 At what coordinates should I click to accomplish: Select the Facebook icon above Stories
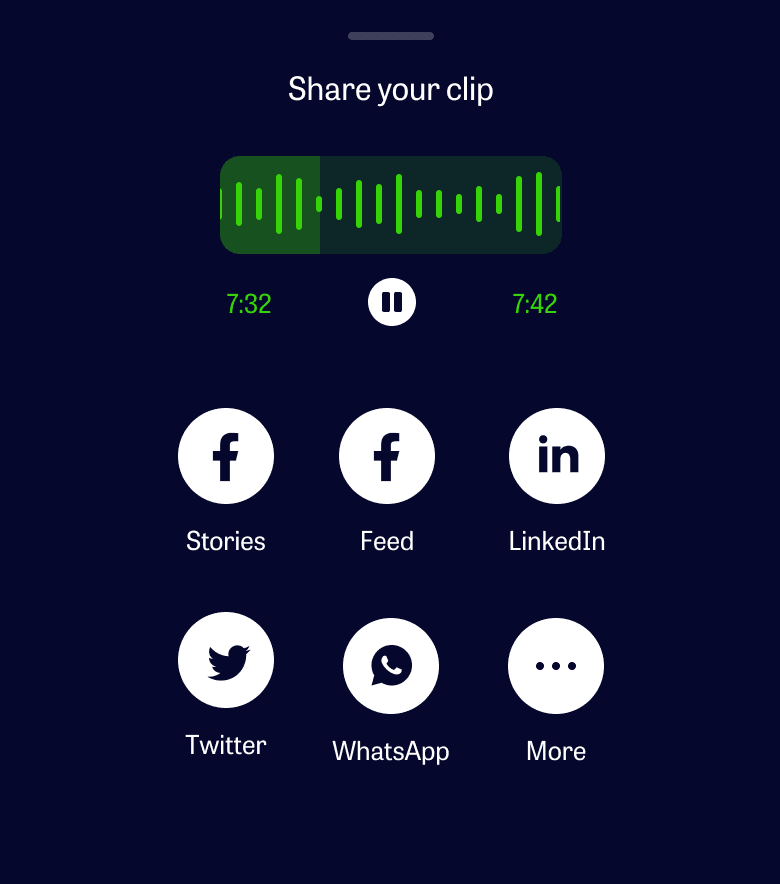click(x=226, y=456)
